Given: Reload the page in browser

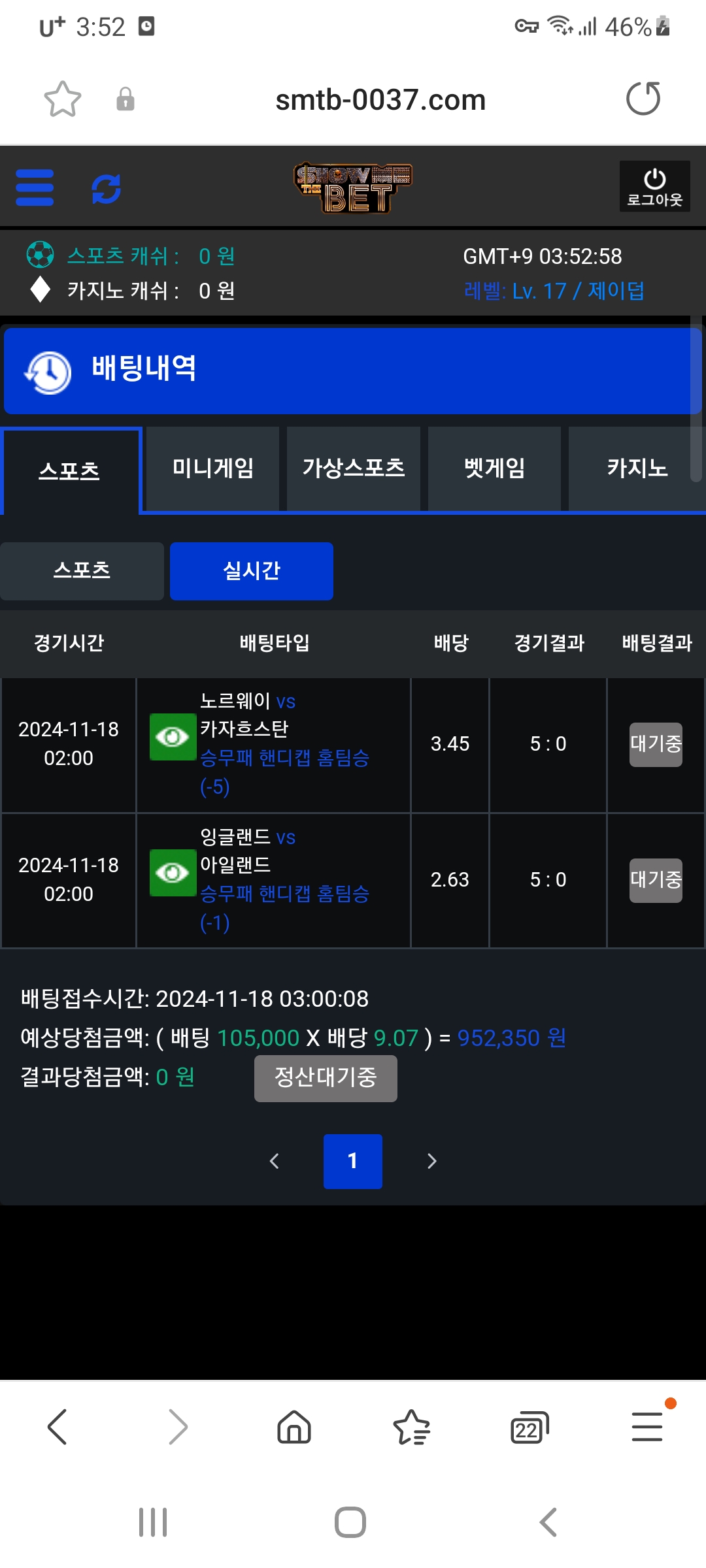Looking at the screenshot, I should [643, 99].
